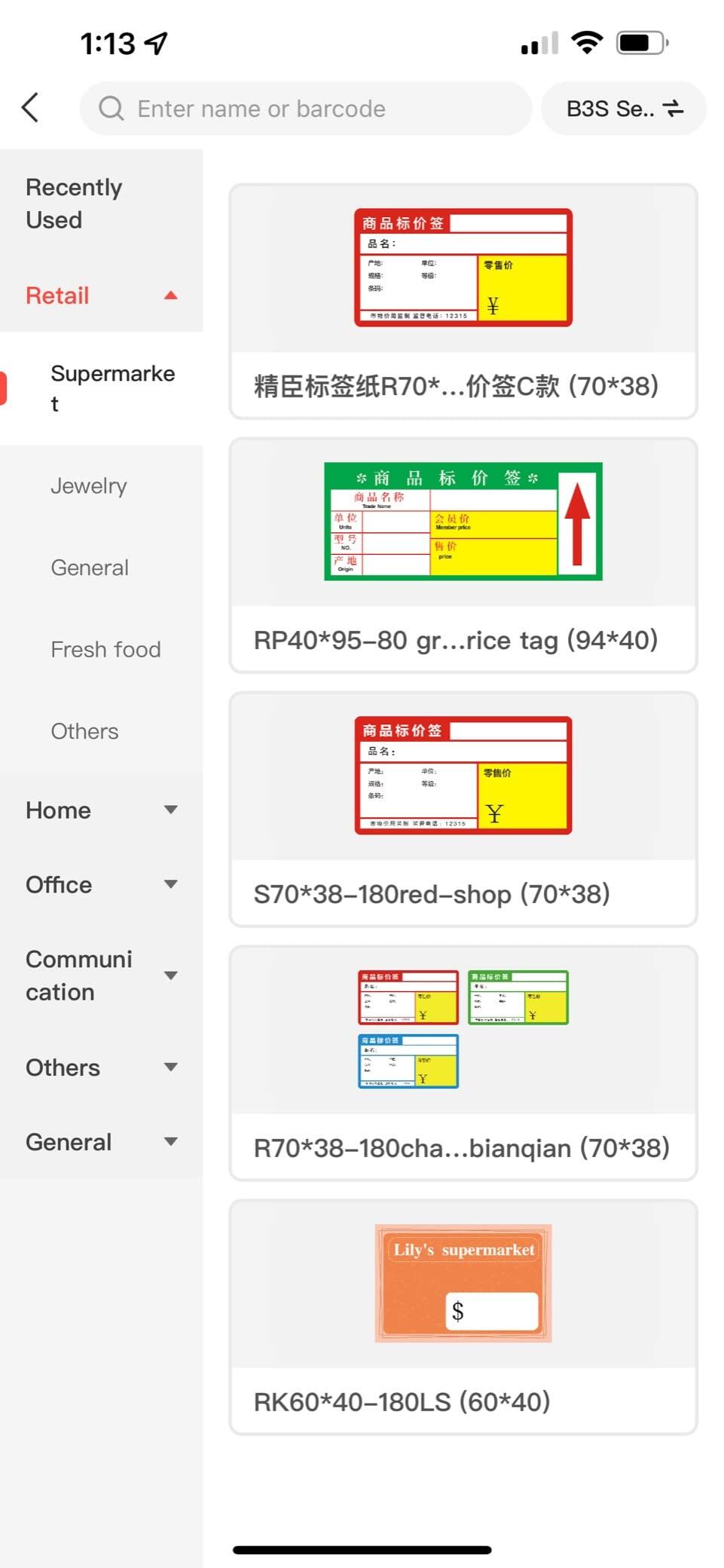Expand the Home category

pyautogui.click(x=101, y=810)
